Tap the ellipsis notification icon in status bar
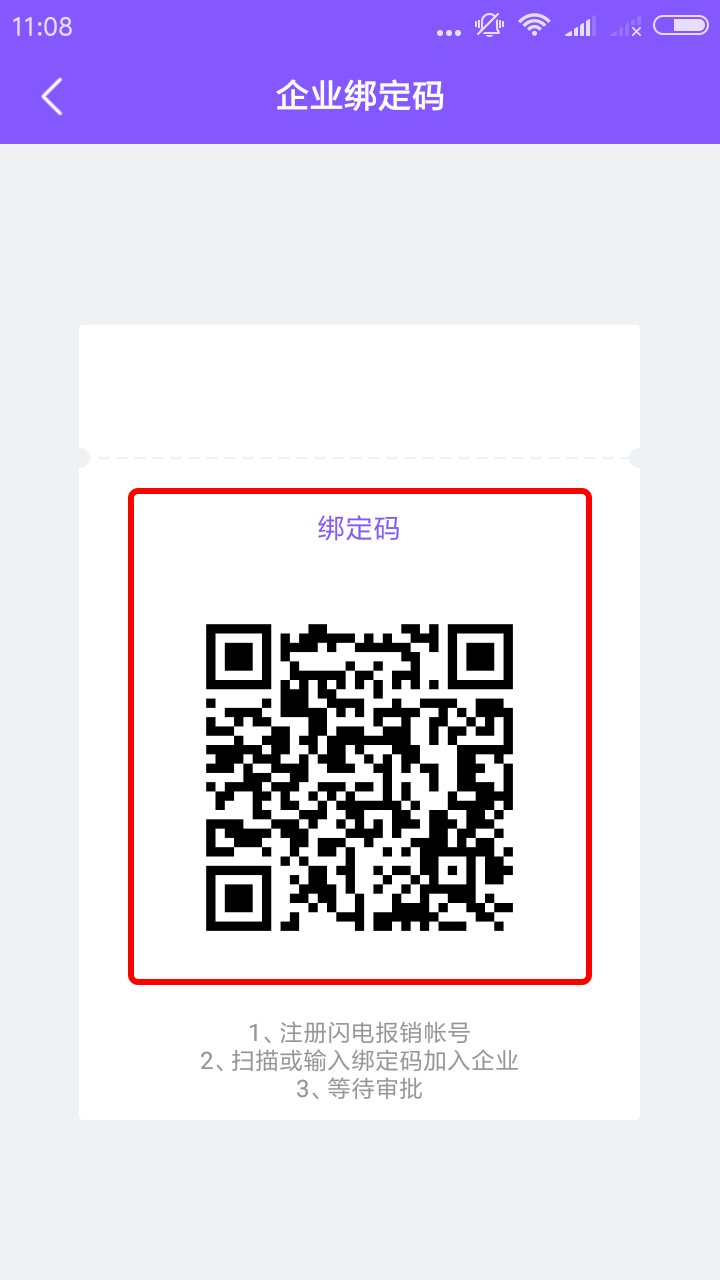The height and width of the screenshot is (1280, 720). click(x=448, y=30)
